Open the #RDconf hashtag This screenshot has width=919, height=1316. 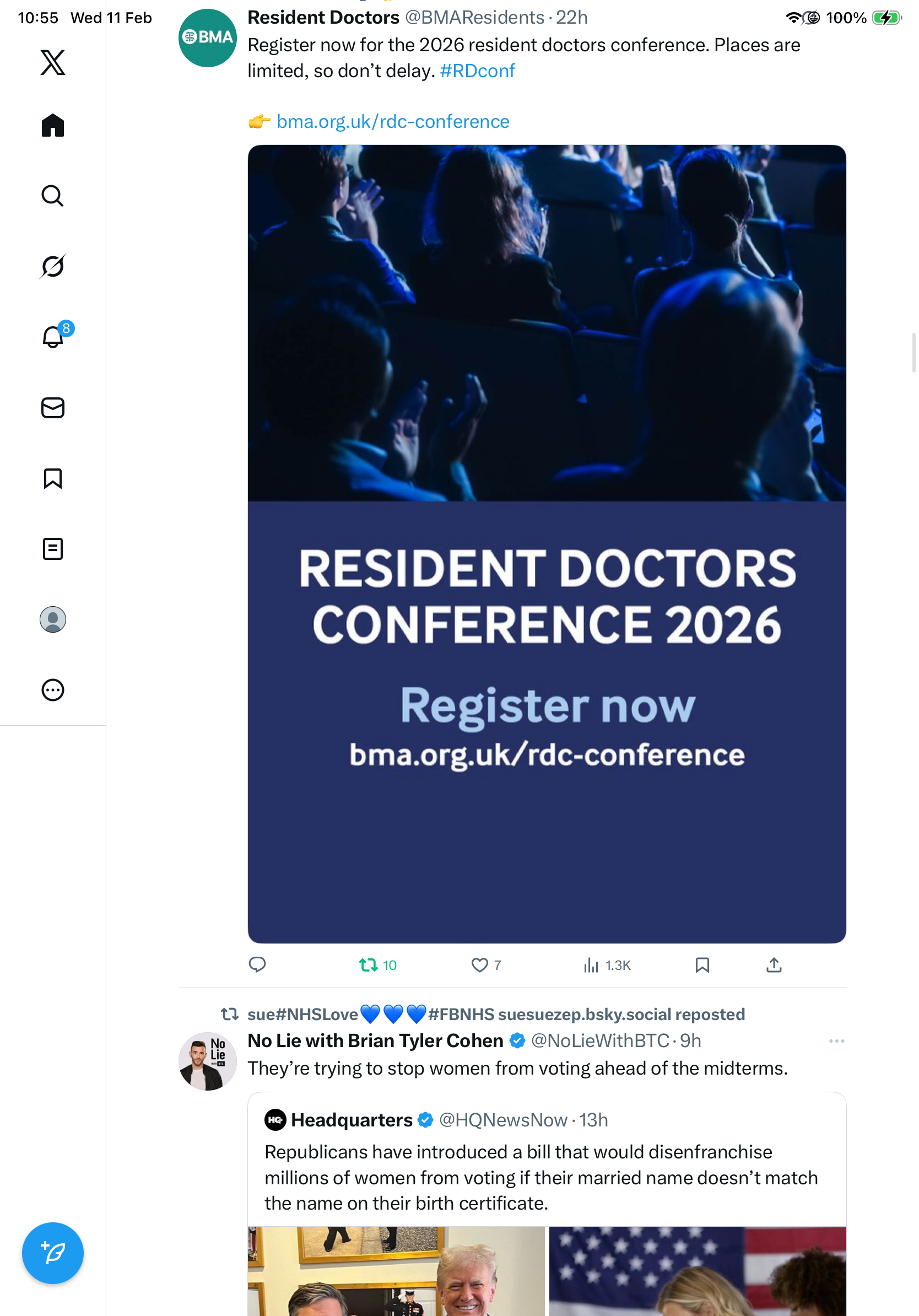[477, 71]
